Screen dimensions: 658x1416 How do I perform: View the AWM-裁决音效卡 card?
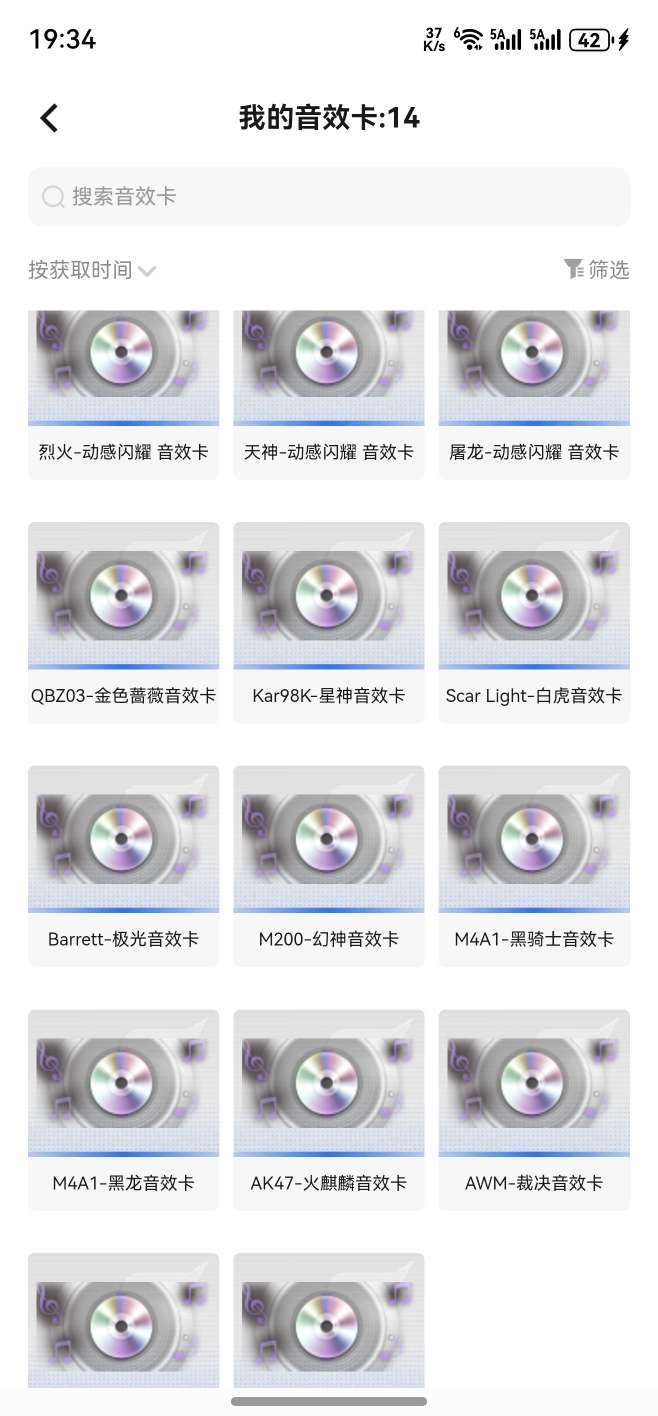[534, 1109]
